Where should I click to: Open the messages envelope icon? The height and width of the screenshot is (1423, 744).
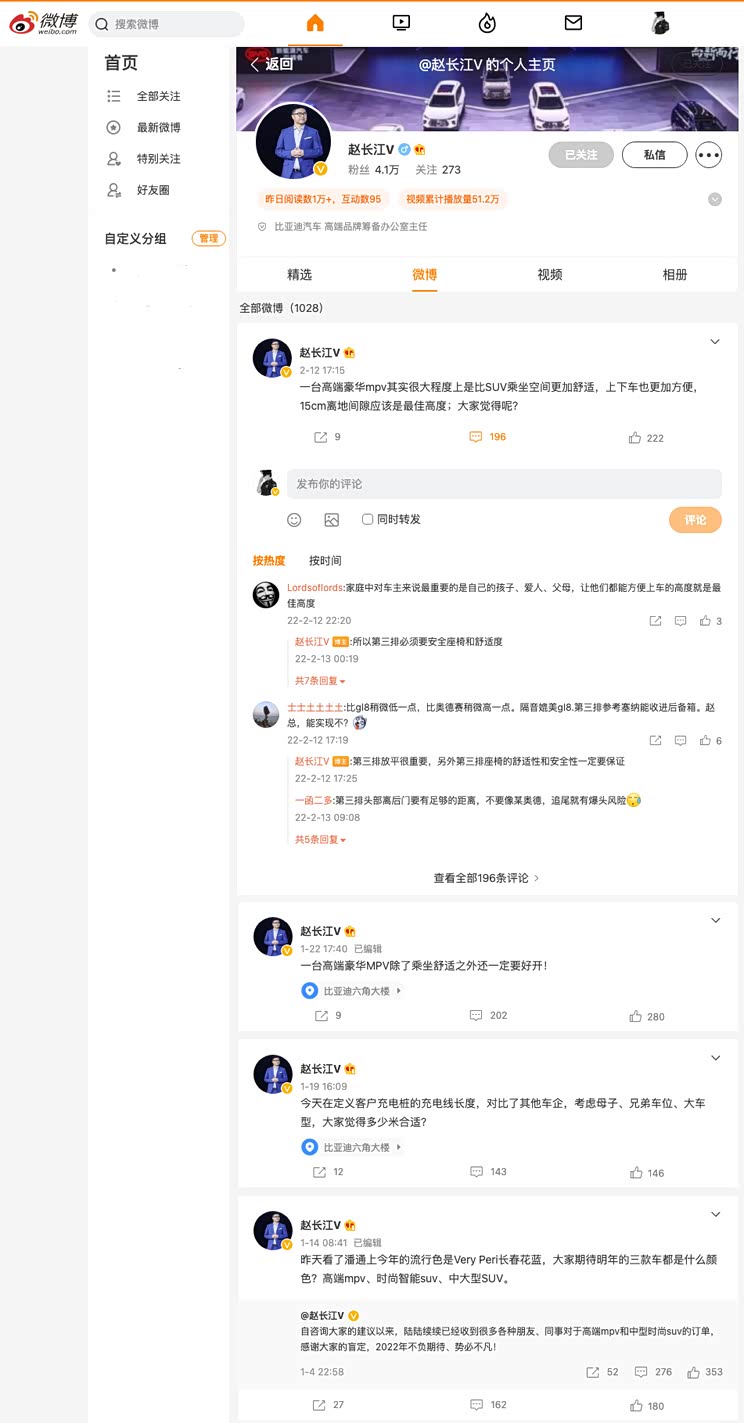[x=573, y=21]
